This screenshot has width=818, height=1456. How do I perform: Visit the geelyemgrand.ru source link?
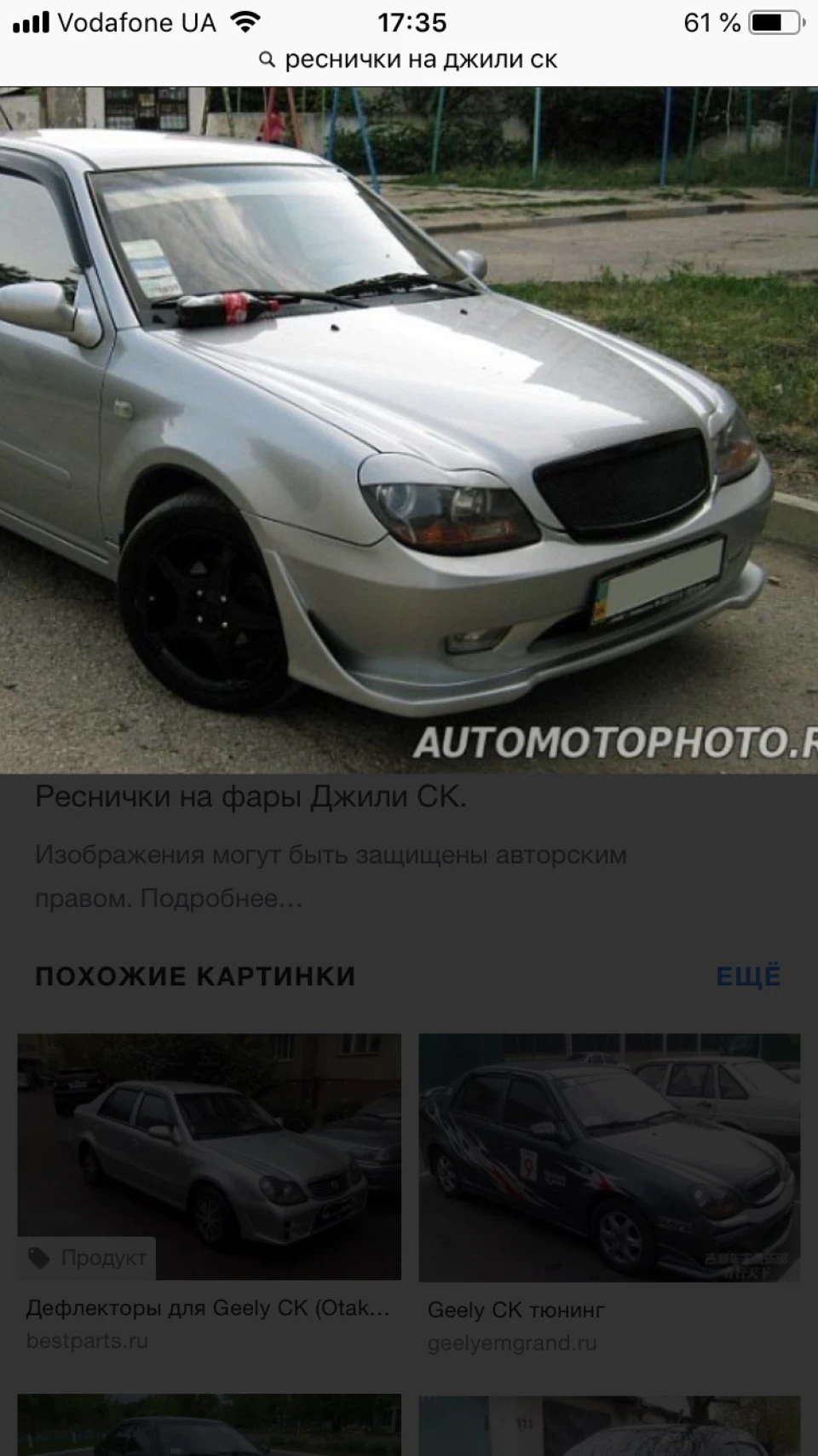click(x=512, y=1343)
